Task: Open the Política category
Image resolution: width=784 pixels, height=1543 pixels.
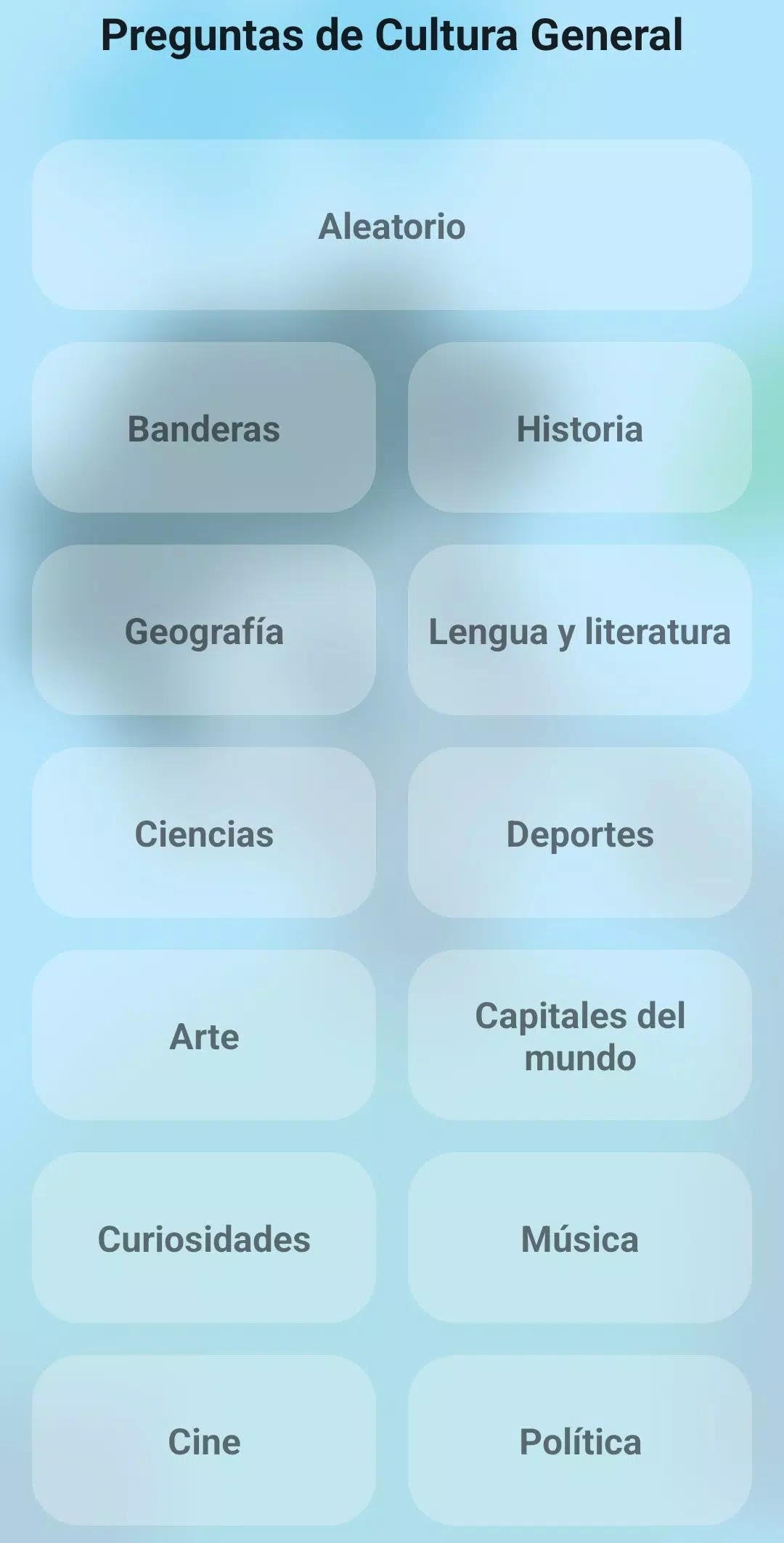Action: (579, 1441)
